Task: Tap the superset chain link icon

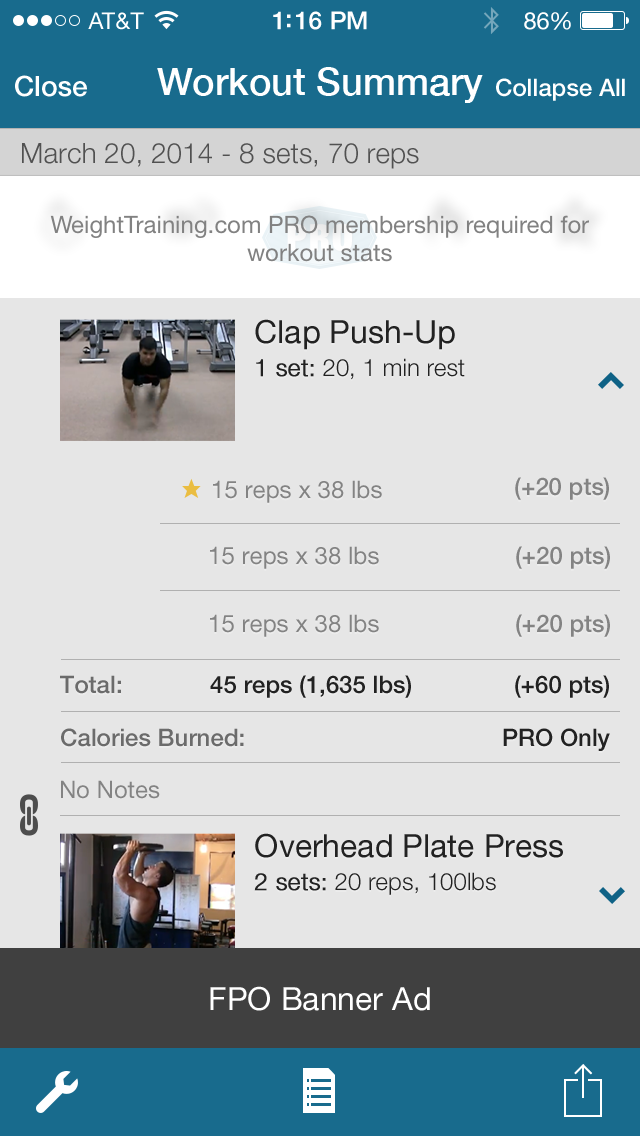Action: tap(29, 815)
